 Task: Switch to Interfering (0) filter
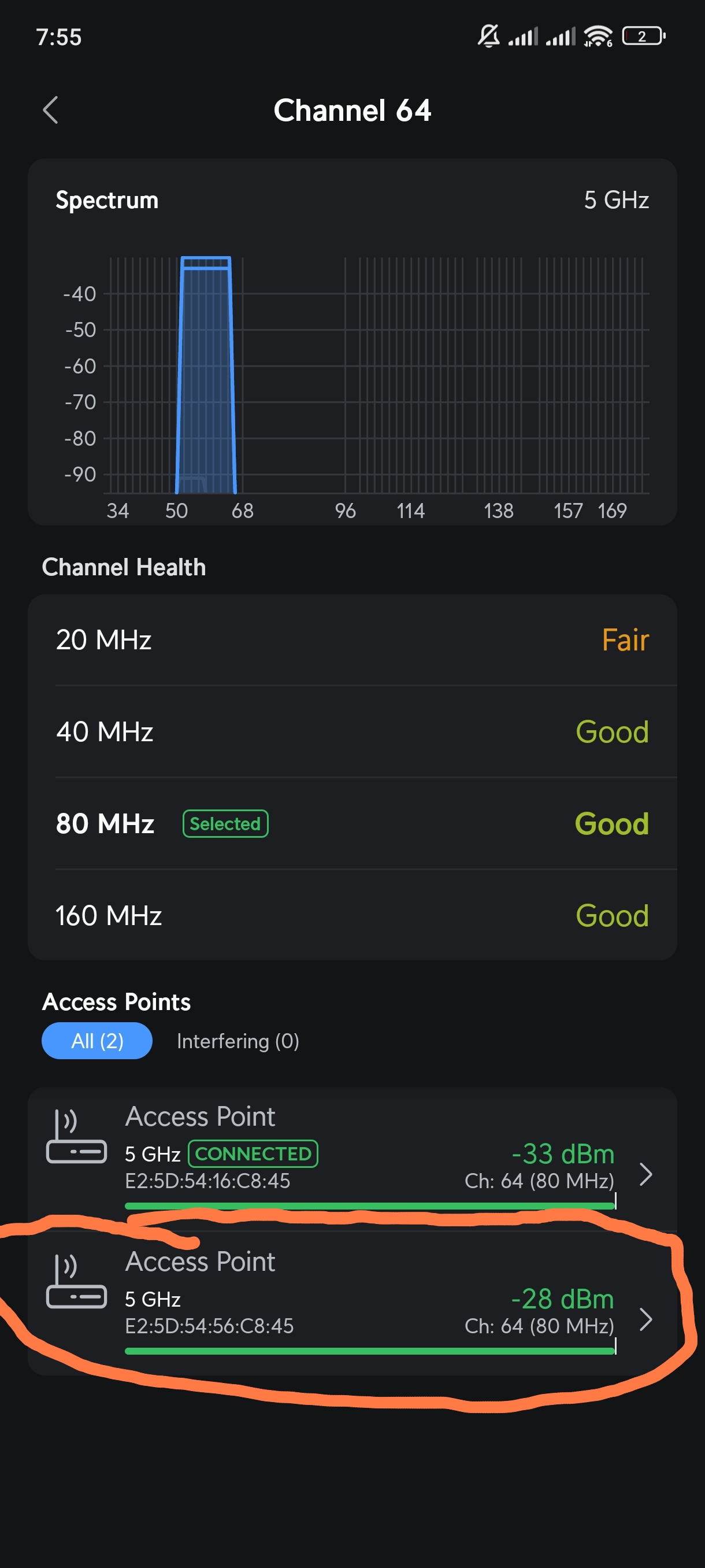click(238, 1041)
